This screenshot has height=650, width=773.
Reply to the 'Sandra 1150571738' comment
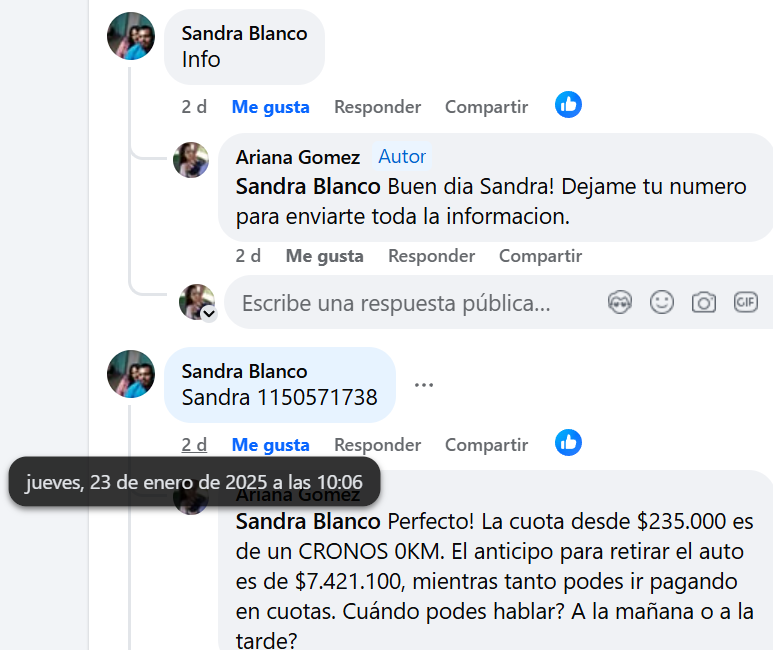click(377, 445)
